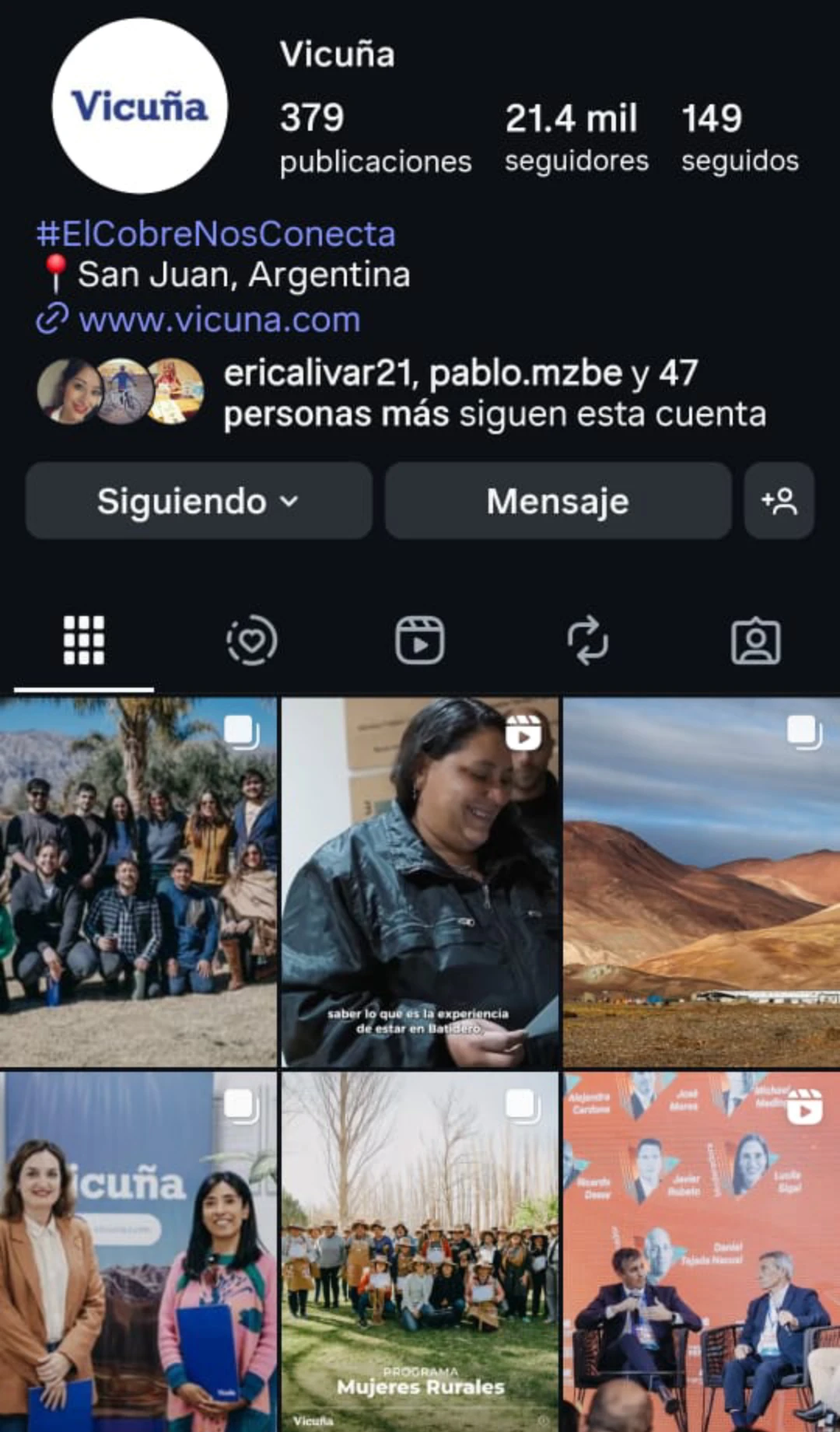
Task: Open the Siguiendo dropdown button
Action: coord(198,501)
